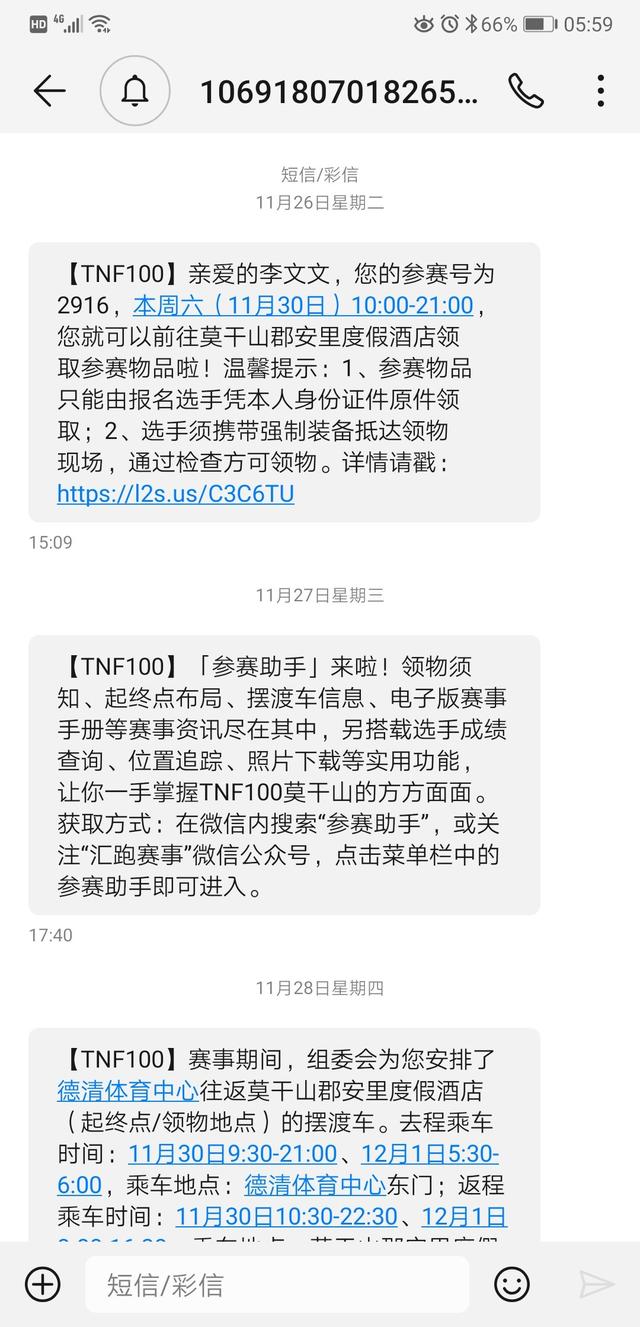This screenshot has height=1327, width=640.
Task: Open the notification bell for this sender
Action: 135,91
